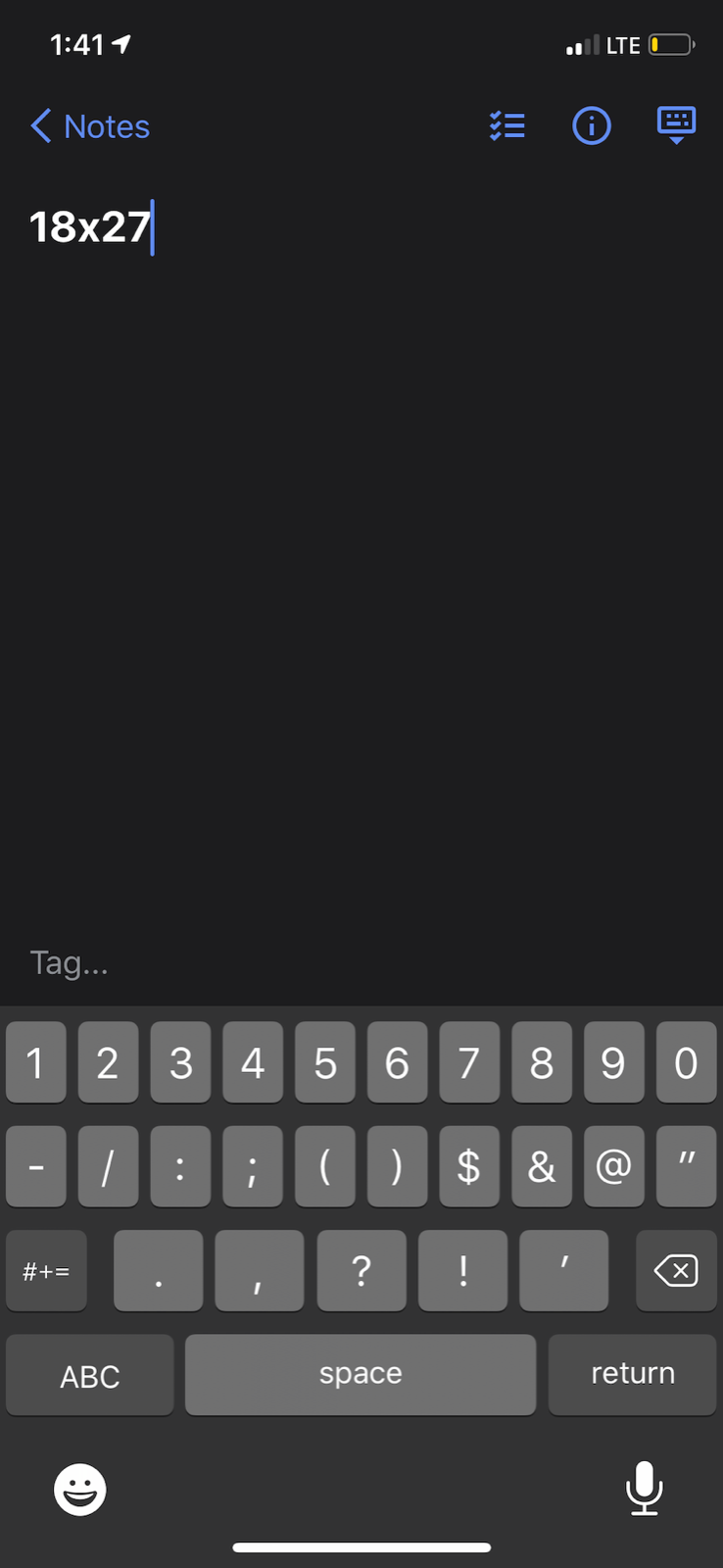Open the note info icon

(x=591, y=125)
